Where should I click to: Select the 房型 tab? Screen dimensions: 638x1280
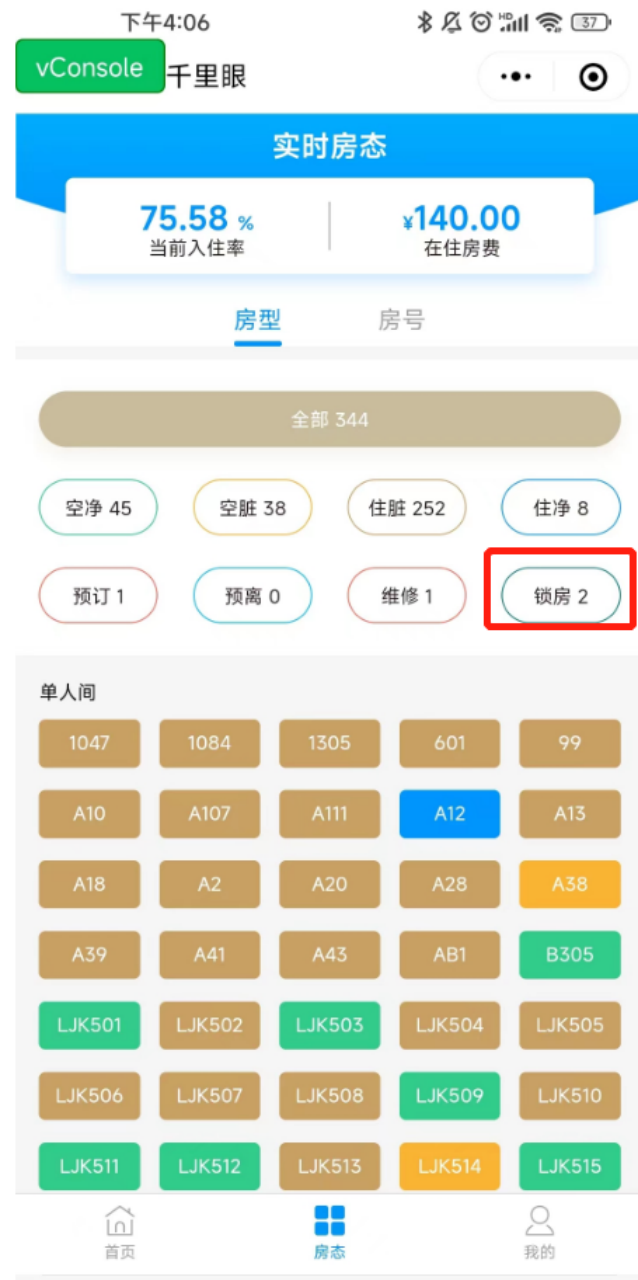(257, 320)
